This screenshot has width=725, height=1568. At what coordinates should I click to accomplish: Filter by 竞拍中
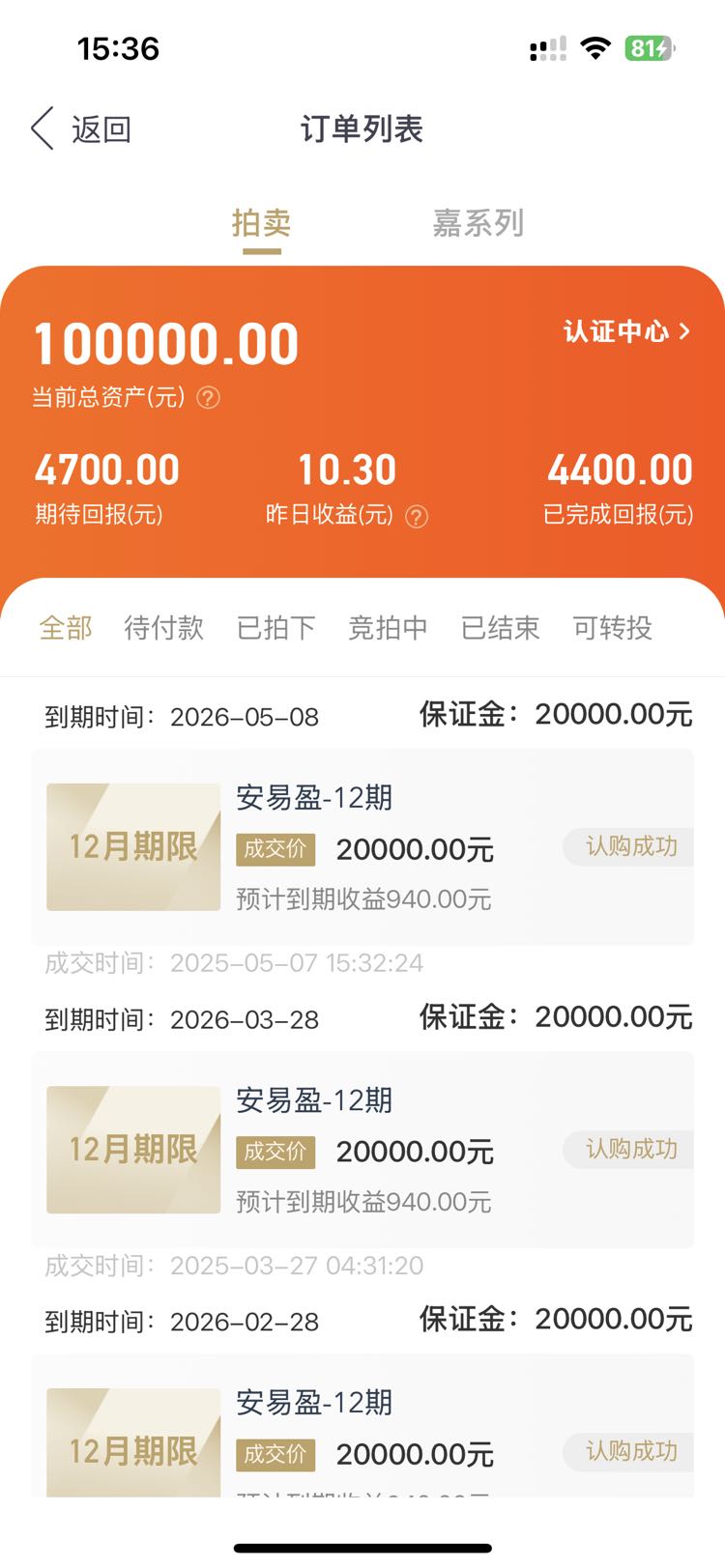tap(389, 628)
